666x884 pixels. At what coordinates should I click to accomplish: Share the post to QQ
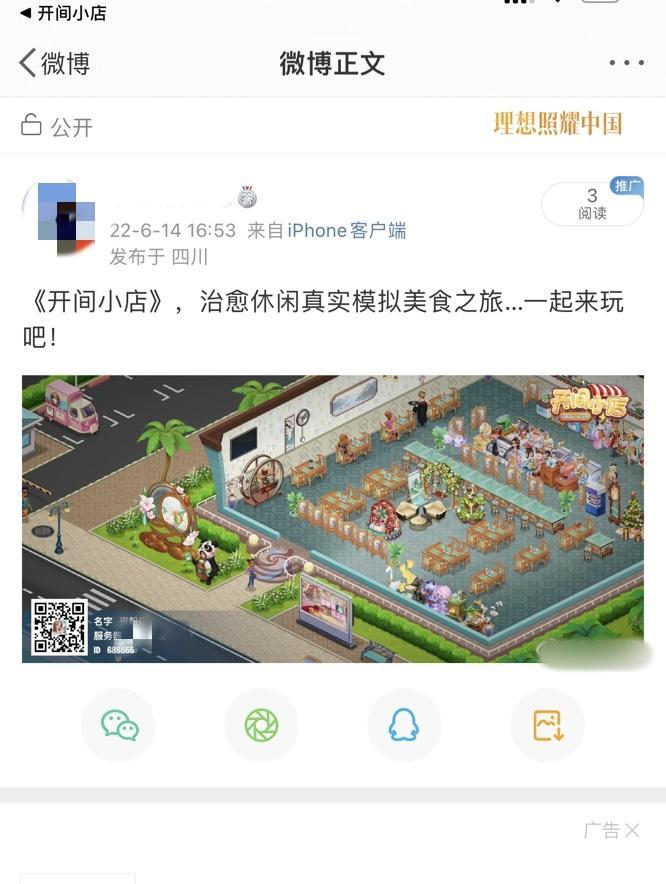(x=404, y=725)
